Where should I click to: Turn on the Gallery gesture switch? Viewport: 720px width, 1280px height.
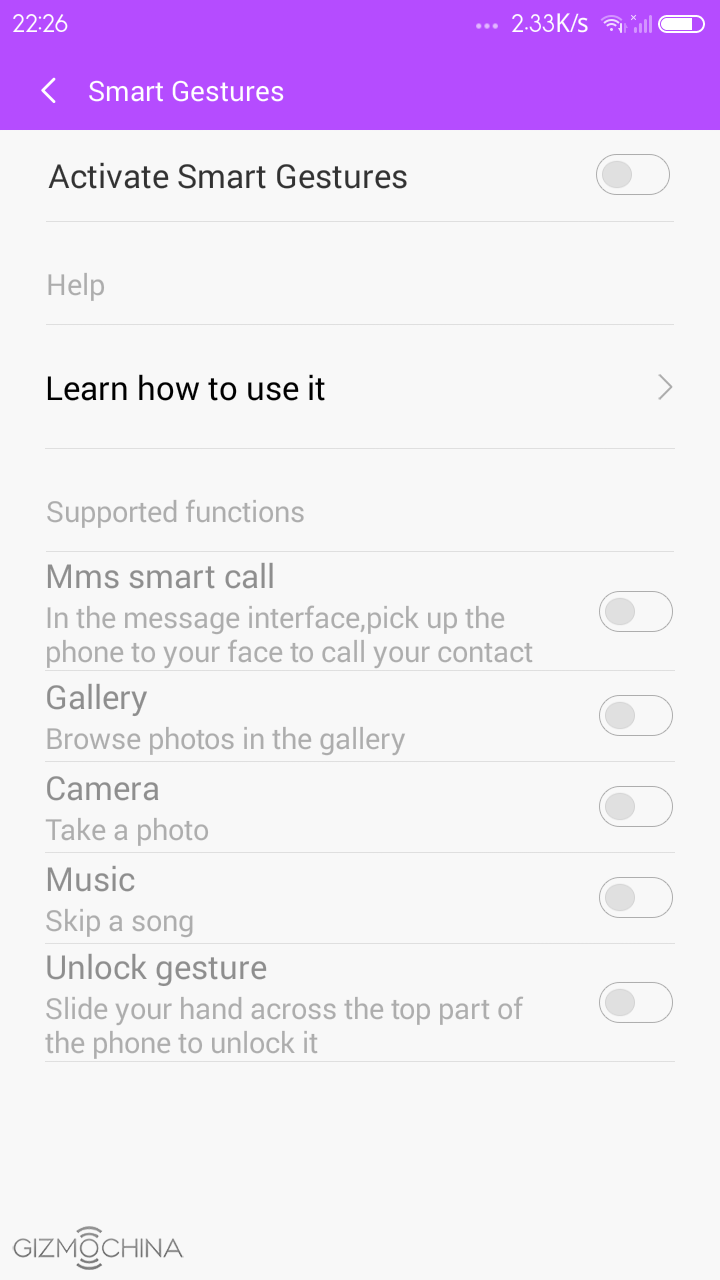pyautogui.click(x=635, y=715)
